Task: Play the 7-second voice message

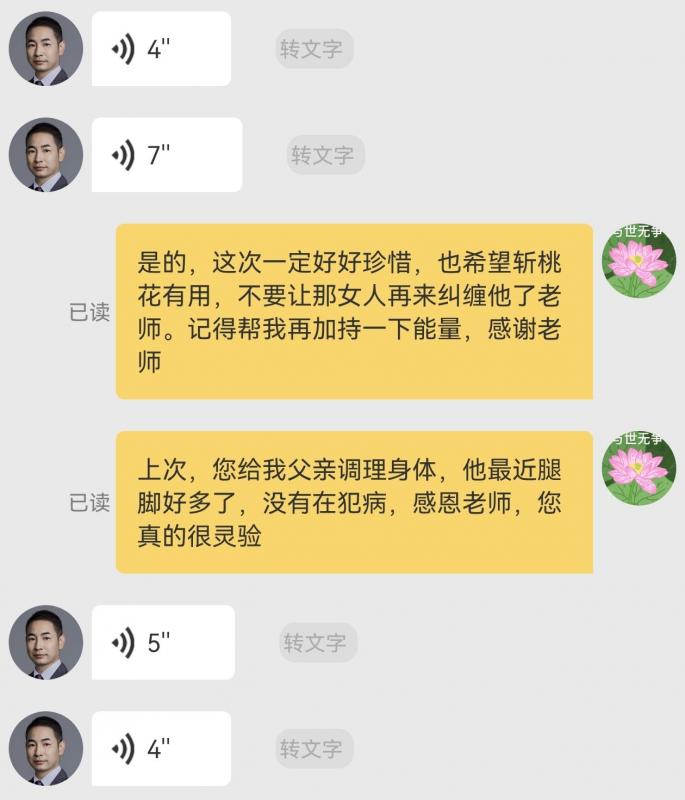Action: pyautogui.click(x=166, y=155)
